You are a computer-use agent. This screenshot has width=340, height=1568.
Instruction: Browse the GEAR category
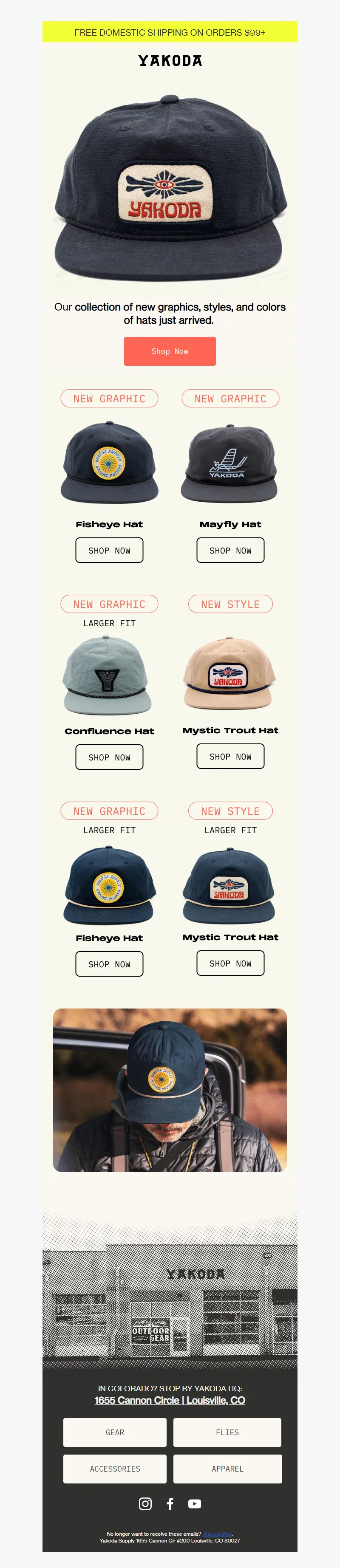click(x=115, y=1432)
